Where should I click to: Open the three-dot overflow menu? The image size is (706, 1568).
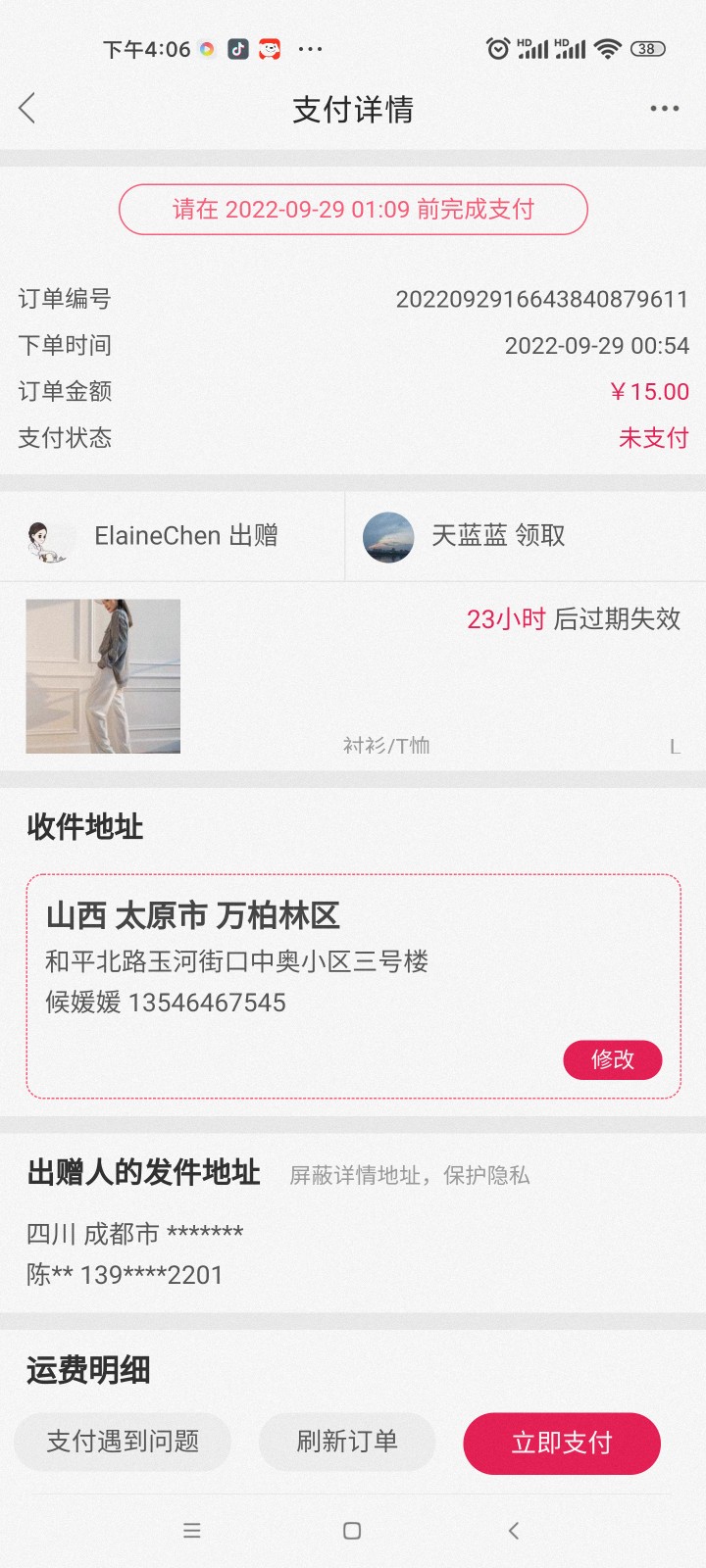664,109
